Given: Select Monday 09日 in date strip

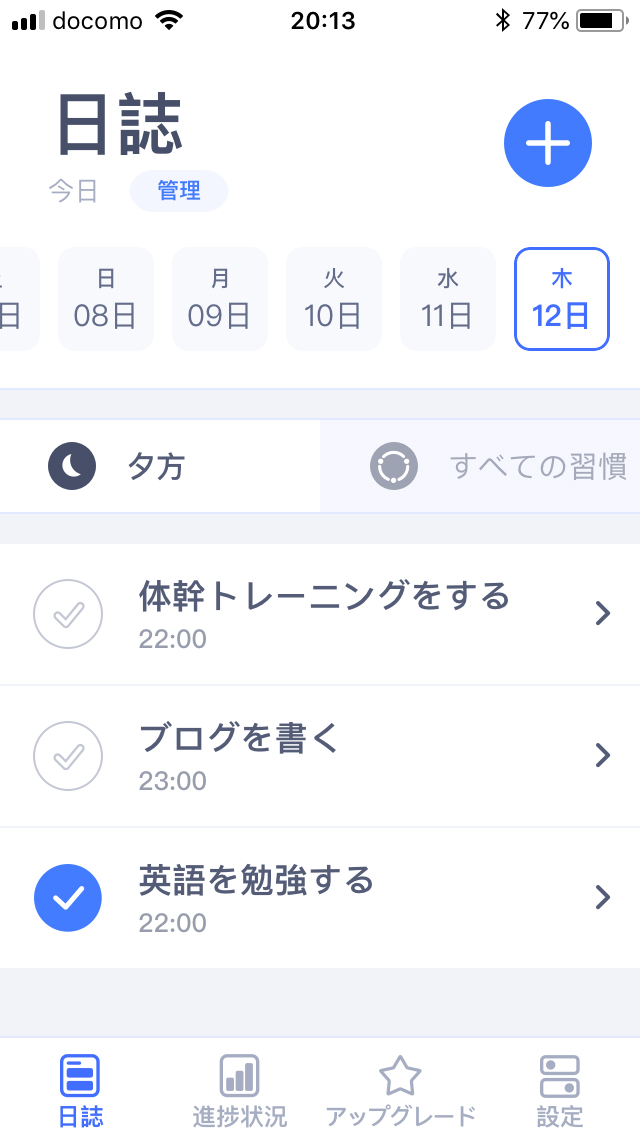Looking at the screenshot, I should [220, 299].
